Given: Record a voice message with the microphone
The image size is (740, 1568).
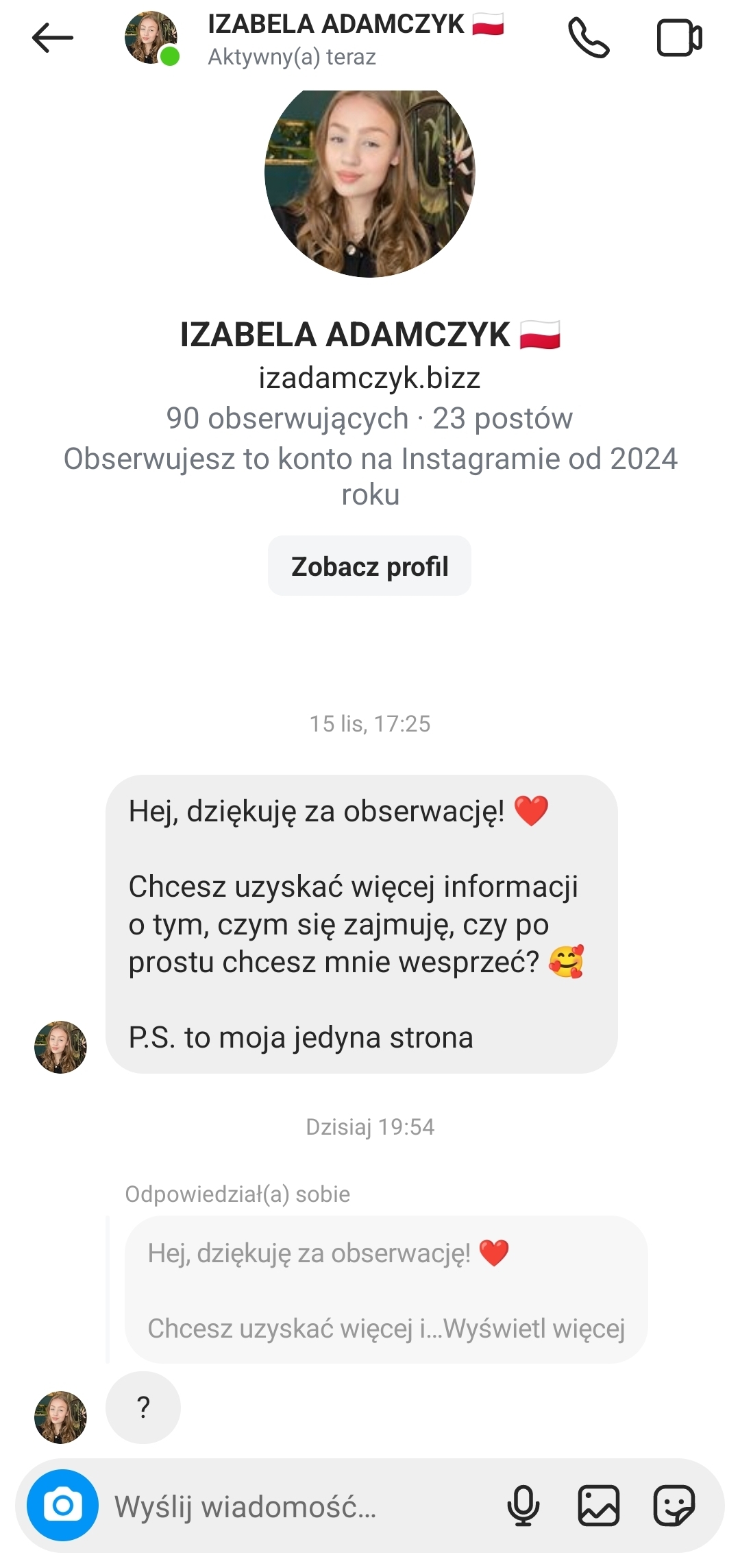Looking at the screenshot, I should 523,1506.
